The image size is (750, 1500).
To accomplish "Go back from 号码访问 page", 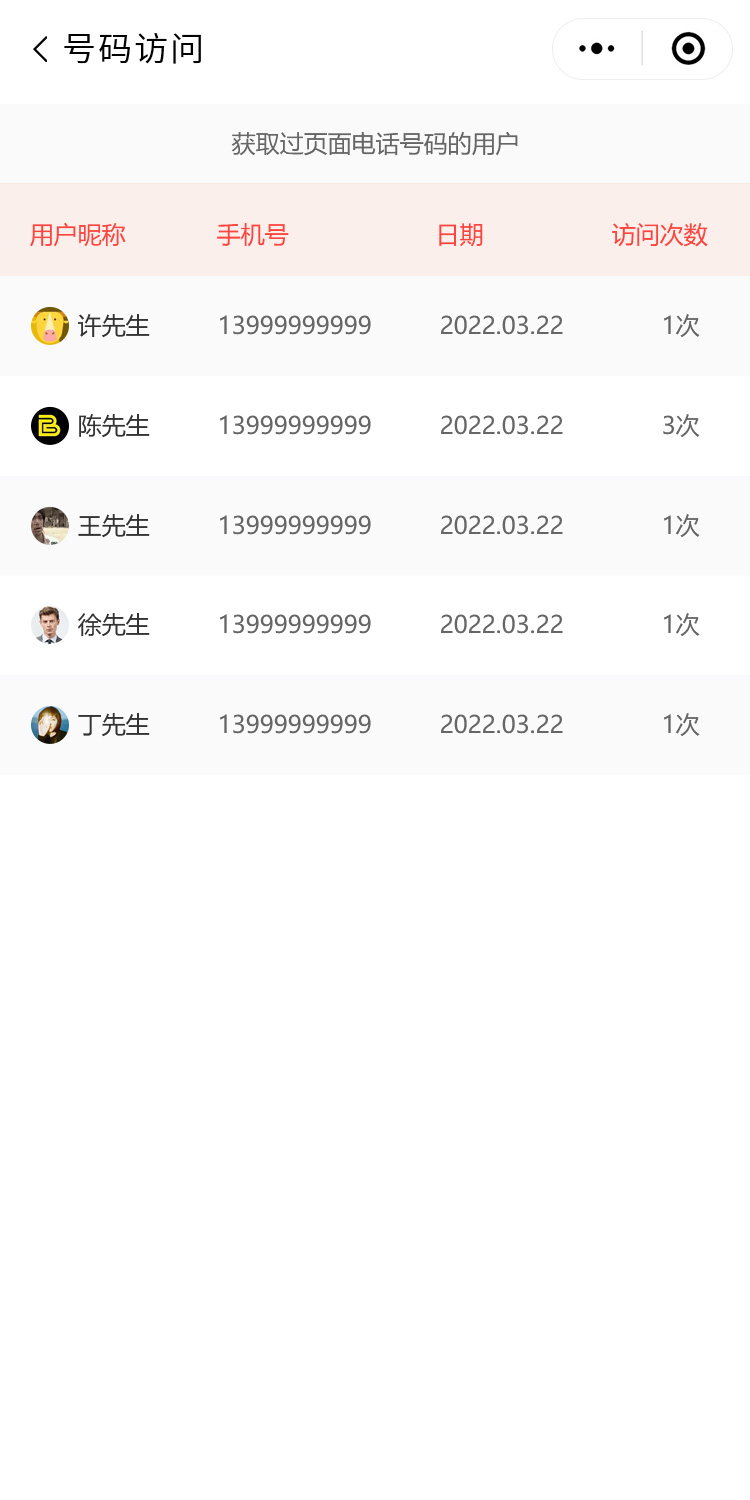I will click(x=40, y=49).
